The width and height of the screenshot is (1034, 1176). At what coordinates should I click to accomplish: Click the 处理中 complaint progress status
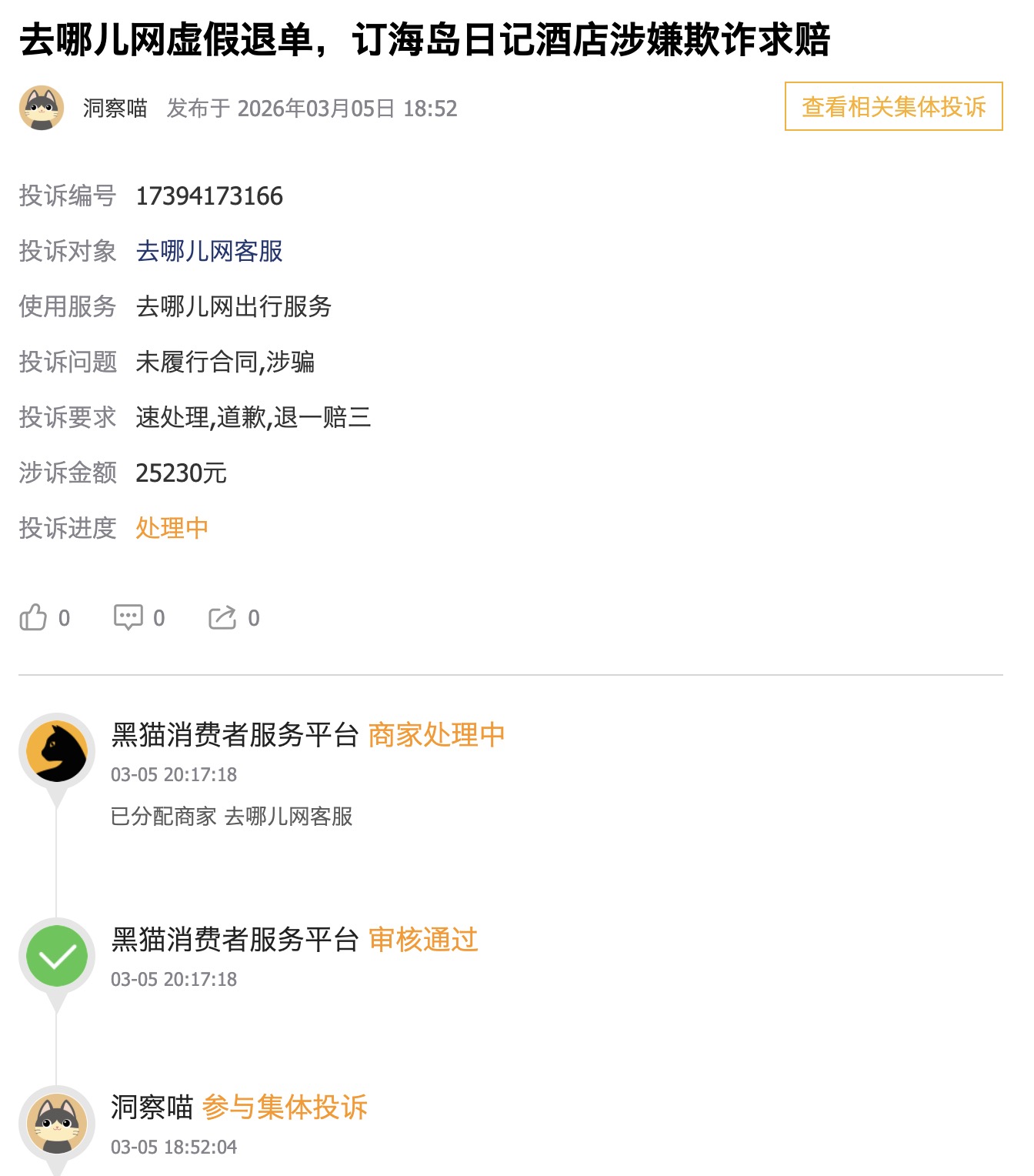[172, 528]
